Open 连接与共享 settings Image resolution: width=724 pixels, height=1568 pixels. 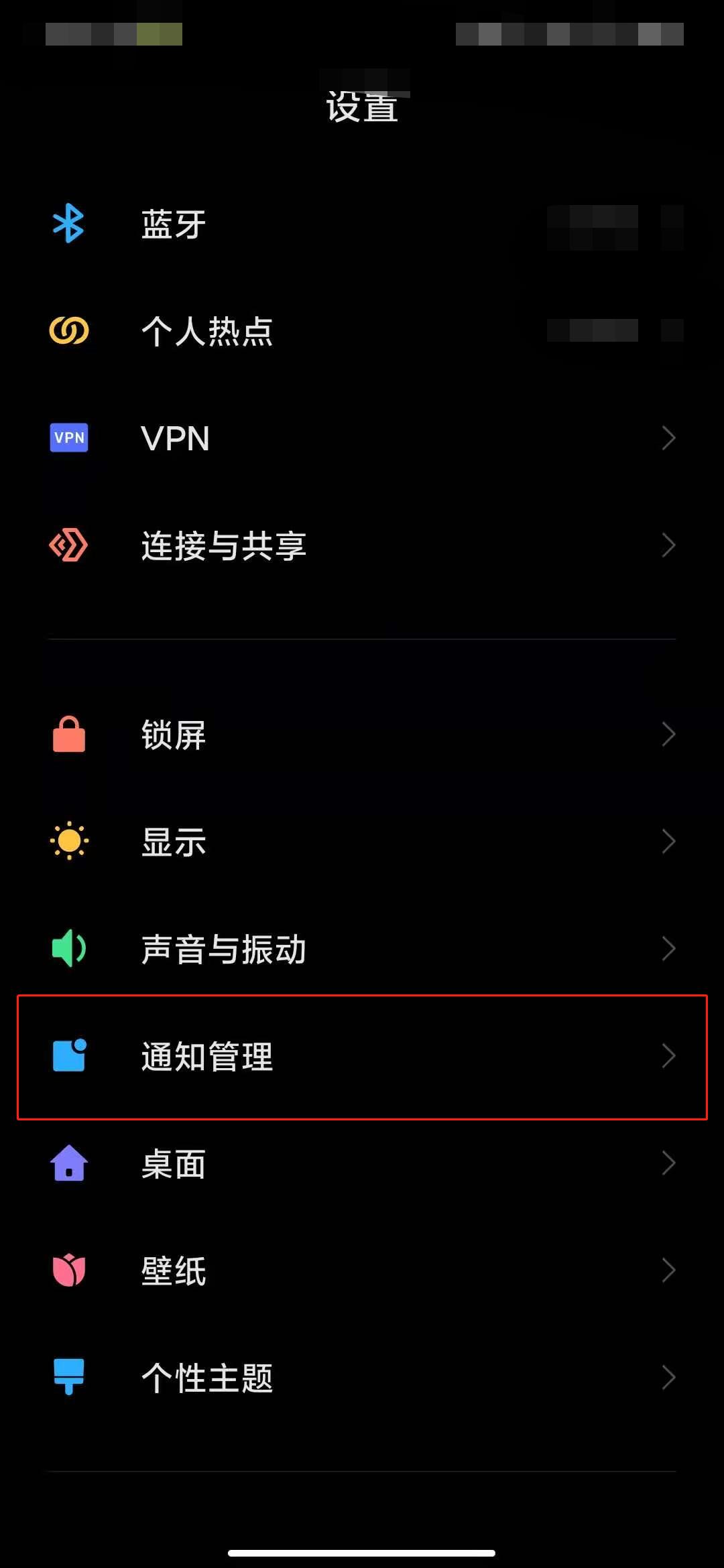362,545
